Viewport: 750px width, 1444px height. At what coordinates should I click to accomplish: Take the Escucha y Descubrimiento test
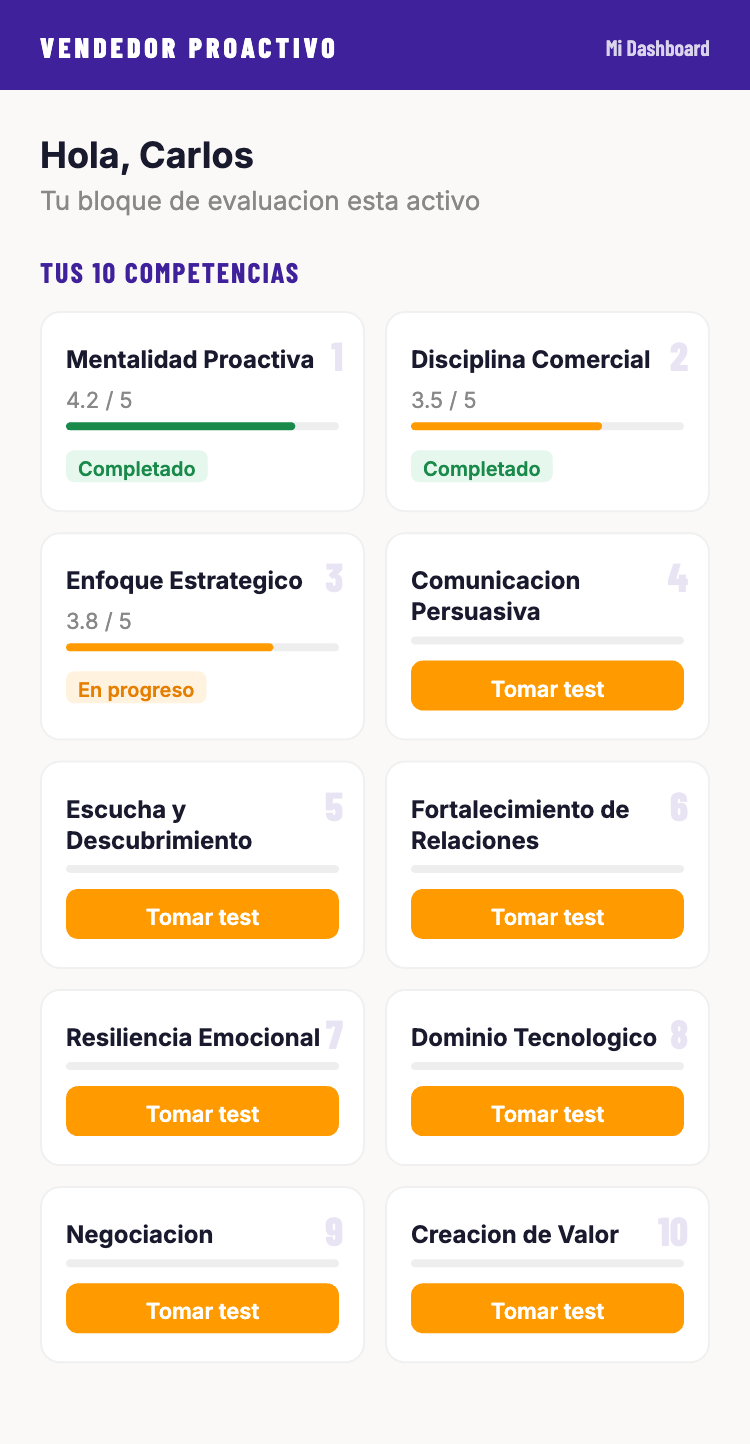[x=202, y=913]
